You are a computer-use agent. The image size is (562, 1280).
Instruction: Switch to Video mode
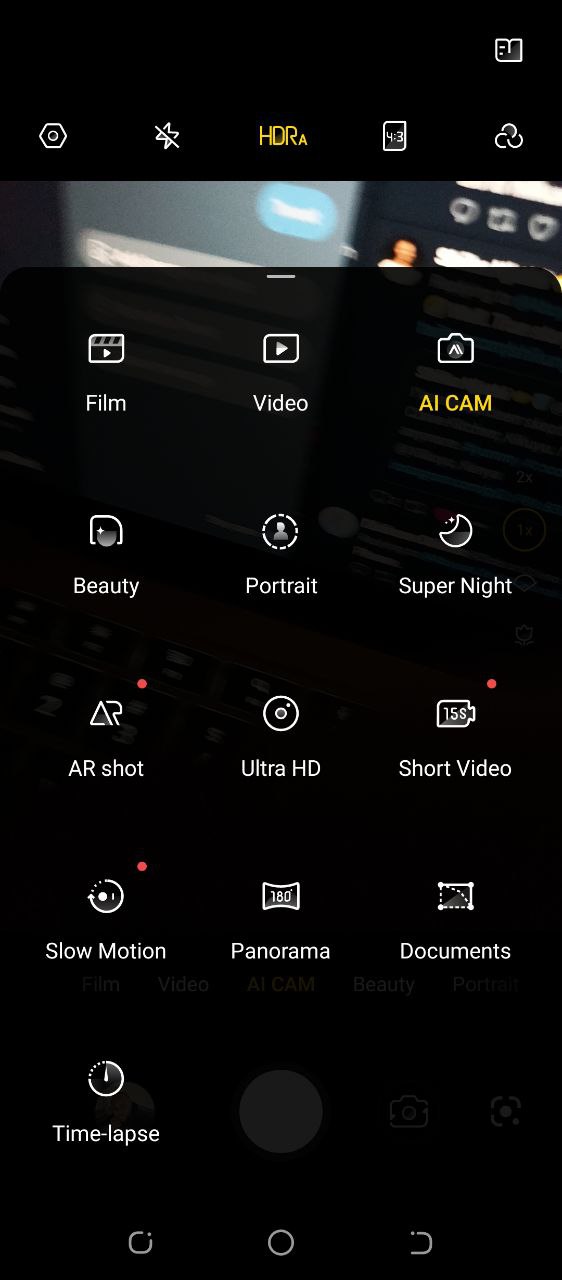click(x=281, y=374)
